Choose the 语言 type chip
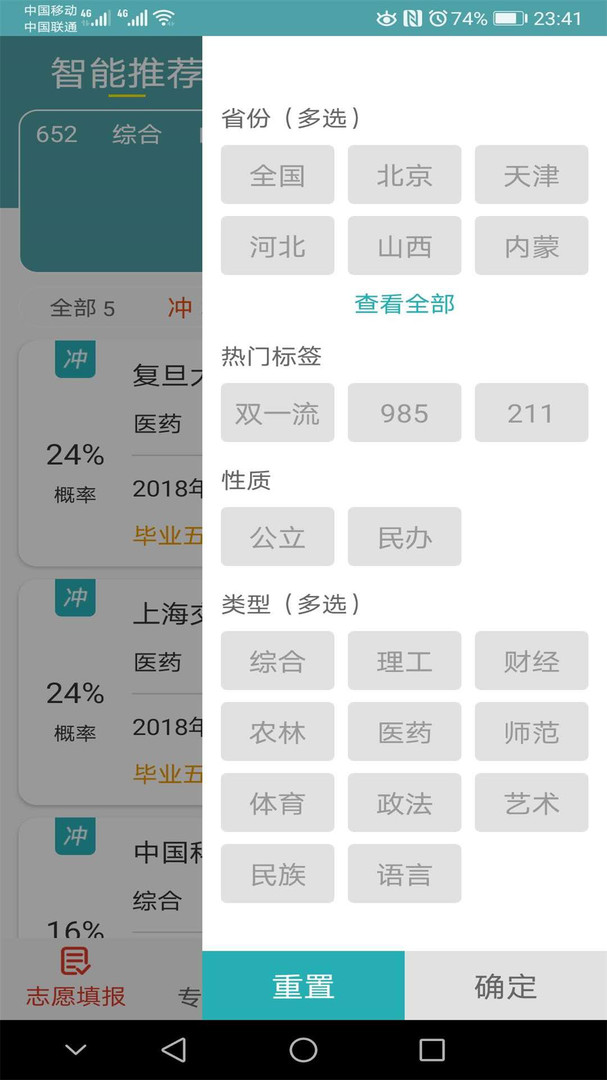The image size is (607, 1080). (x=404, y=873)
